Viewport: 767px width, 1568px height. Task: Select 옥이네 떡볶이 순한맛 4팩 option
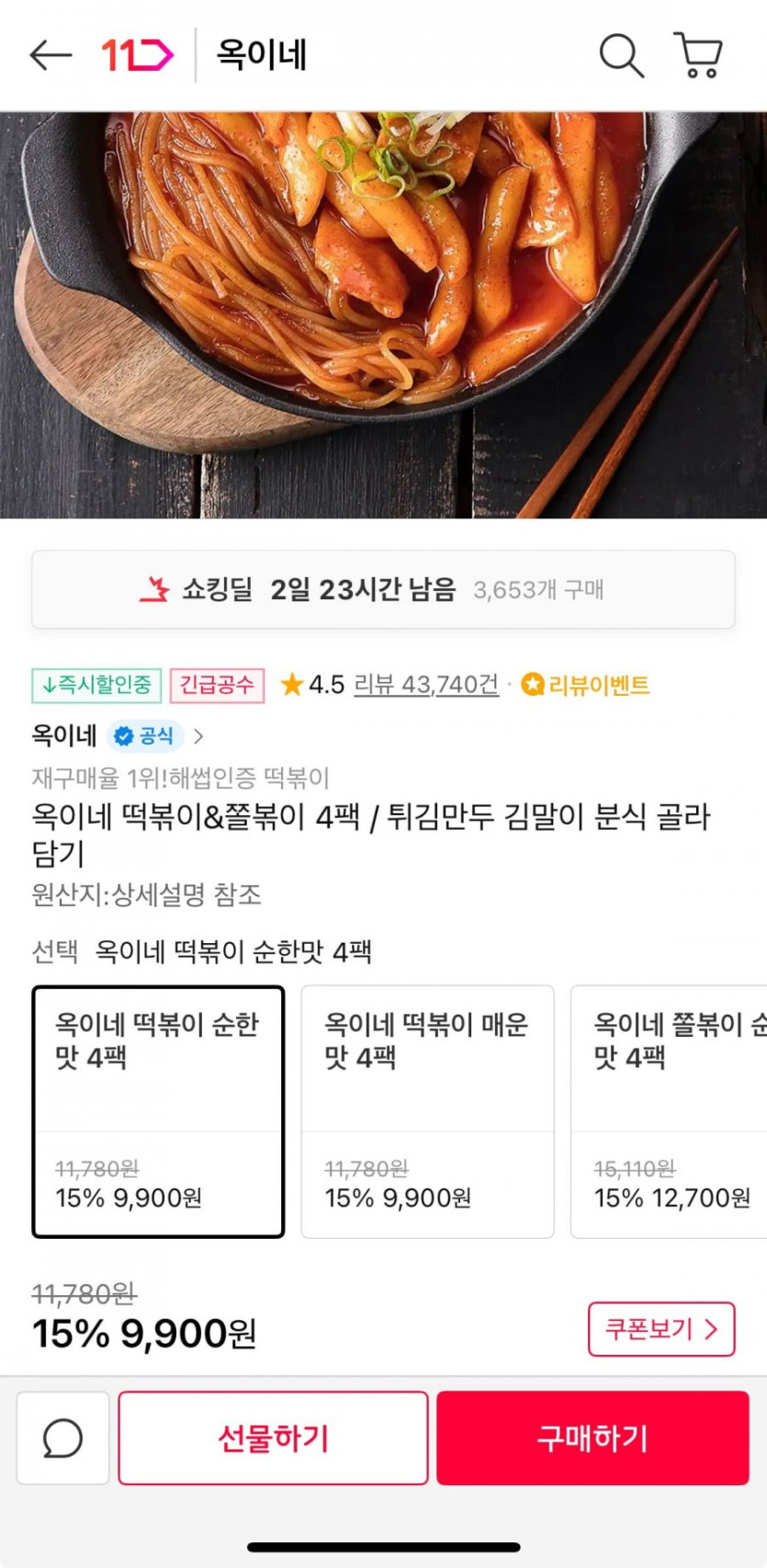point(158,1112)
